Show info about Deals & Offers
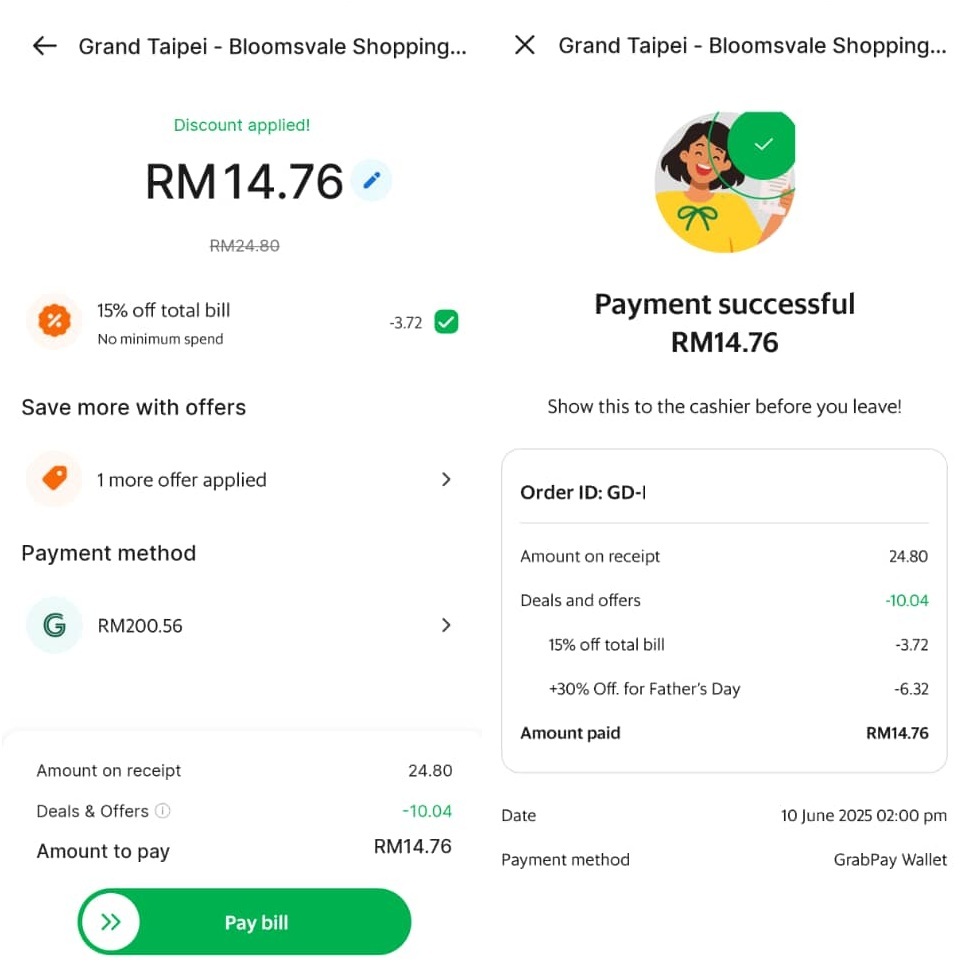The width and height of the screenshot is (961, 971). tap(163, 811)
